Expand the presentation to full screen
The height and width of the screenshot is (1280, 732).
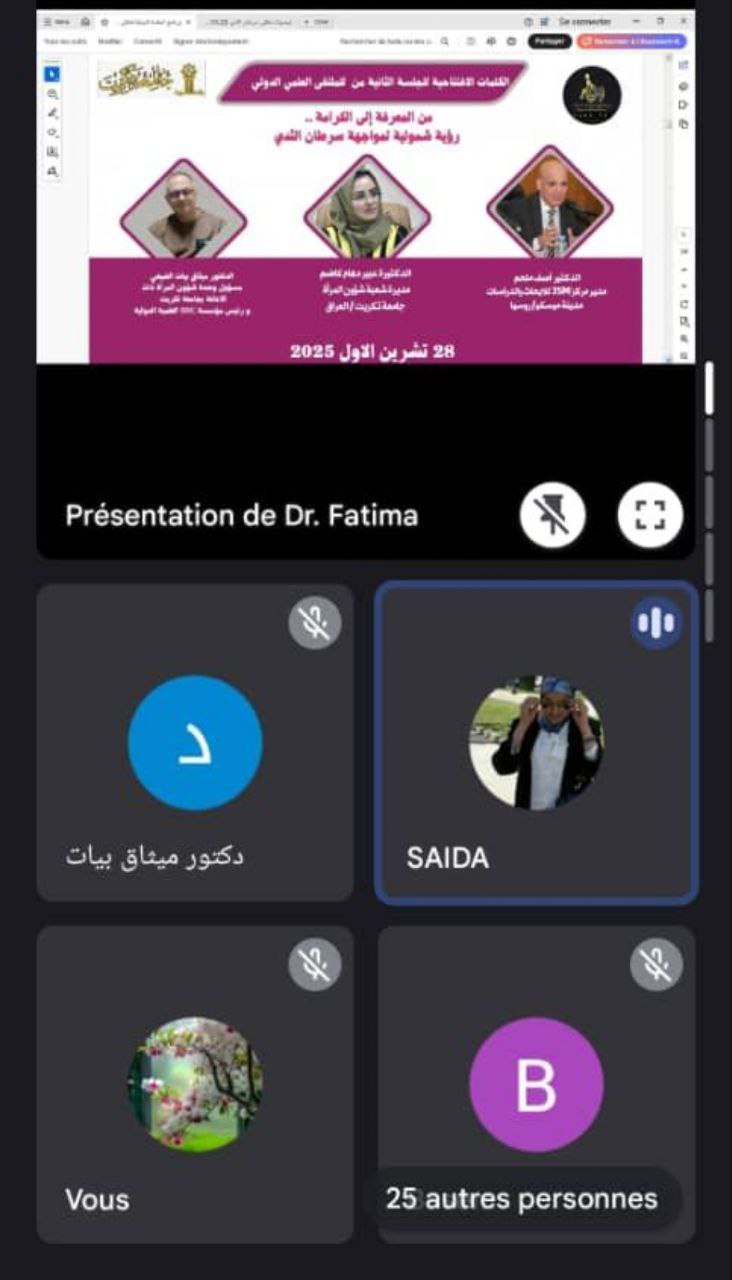(650, 515)
